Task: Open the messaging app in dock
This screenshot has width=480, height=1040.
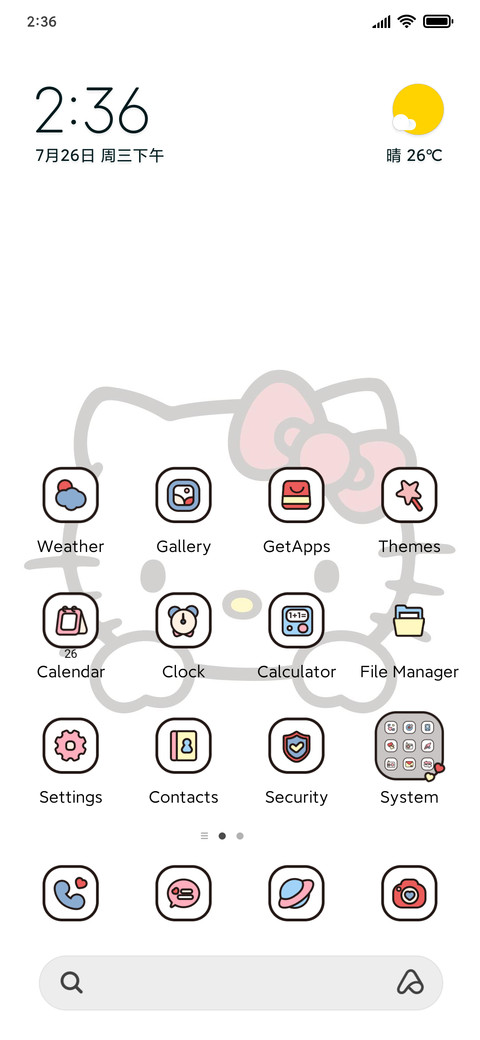Action: click(x=184, y=893)
